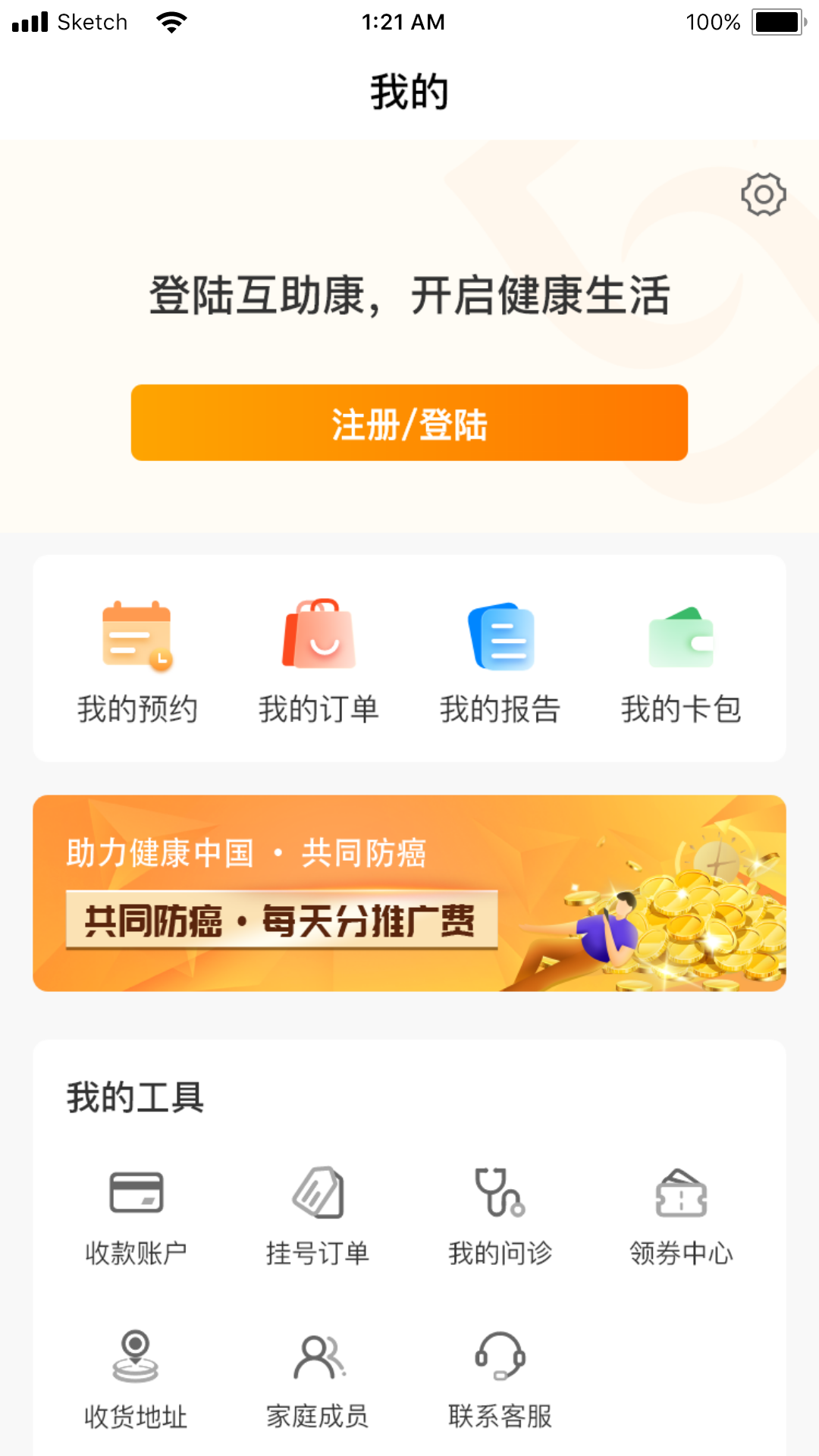
Task: Open 我的订单 orders
Action: point(318,660)
